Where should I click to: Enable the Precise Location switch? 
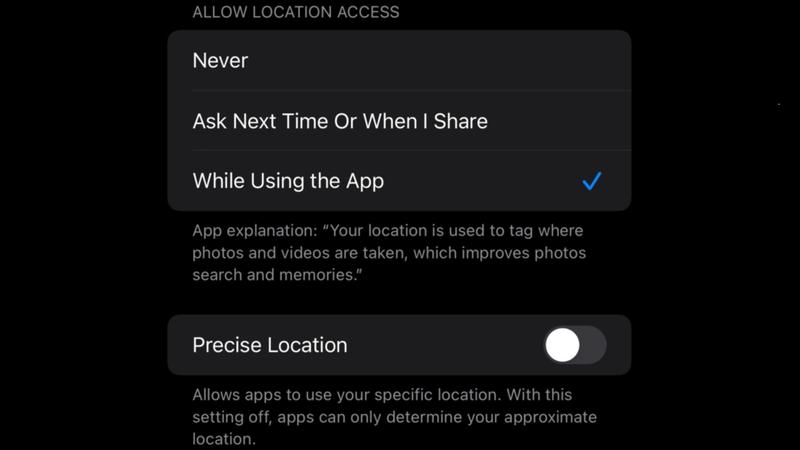pyautogui.click(x=575, y=345)
